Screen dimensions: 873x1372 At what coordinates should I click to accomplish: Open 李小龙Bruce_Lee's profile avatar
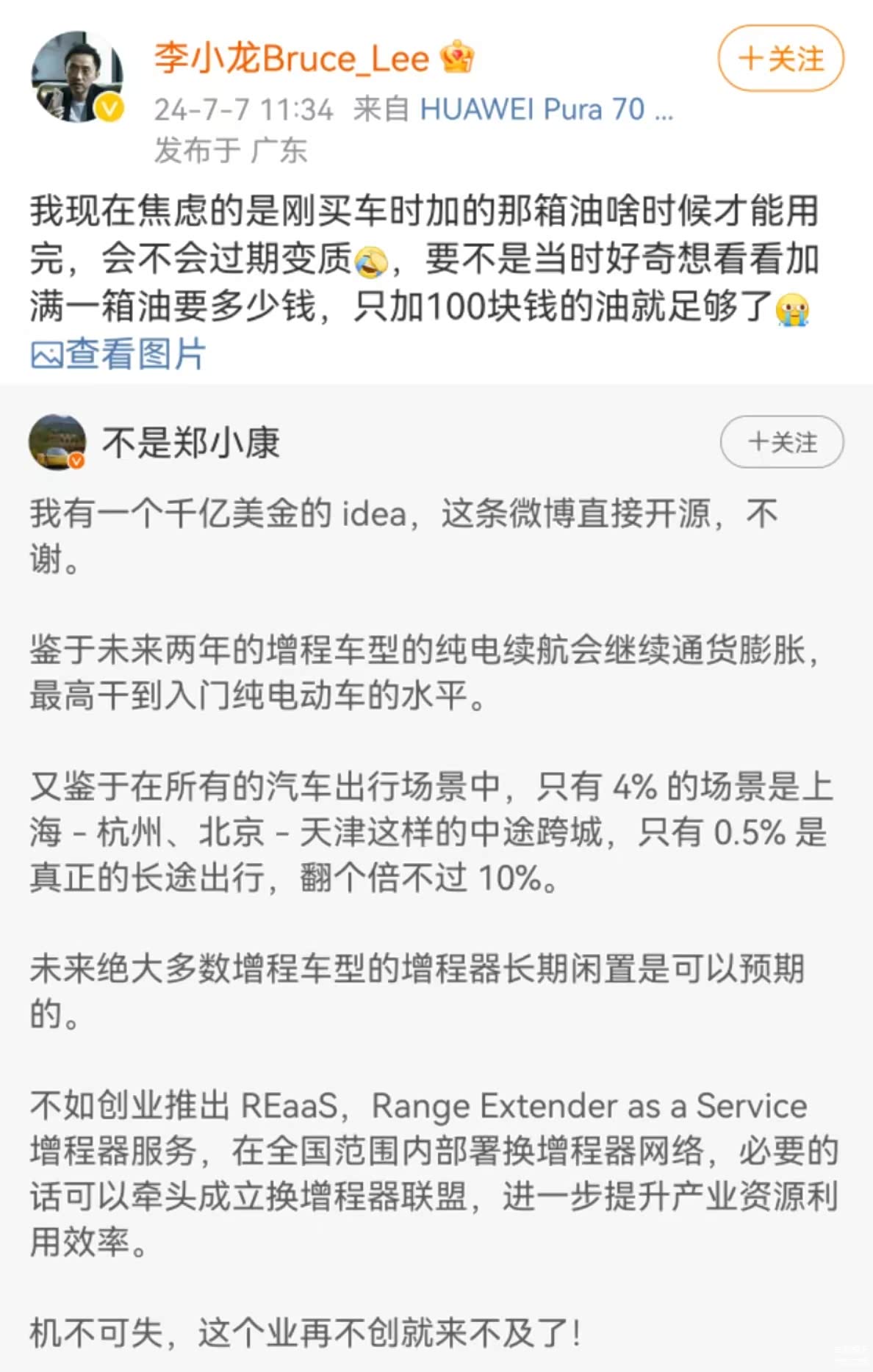pos(76,76)
